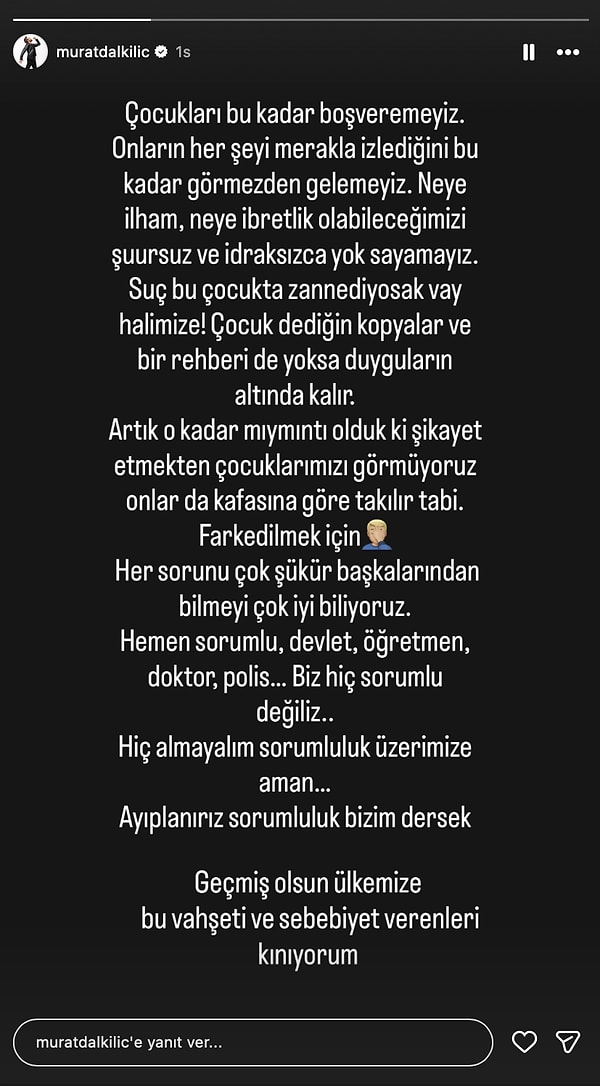
Task: Open muratdalkilic's profile picture
Action: click(30, 51)
